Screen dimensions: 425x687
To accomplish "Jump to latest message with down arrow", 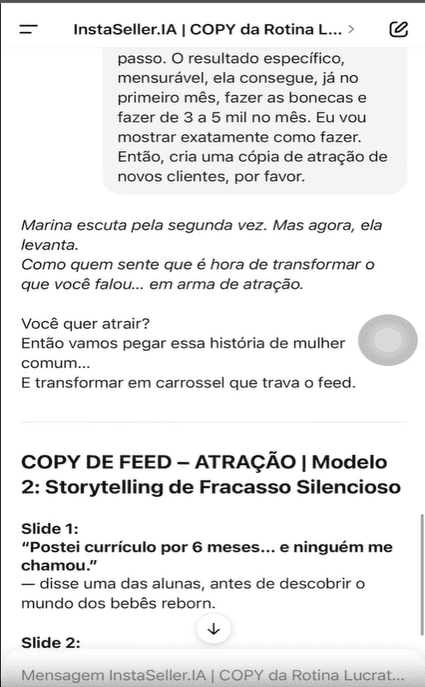I will tap(213, 629).
